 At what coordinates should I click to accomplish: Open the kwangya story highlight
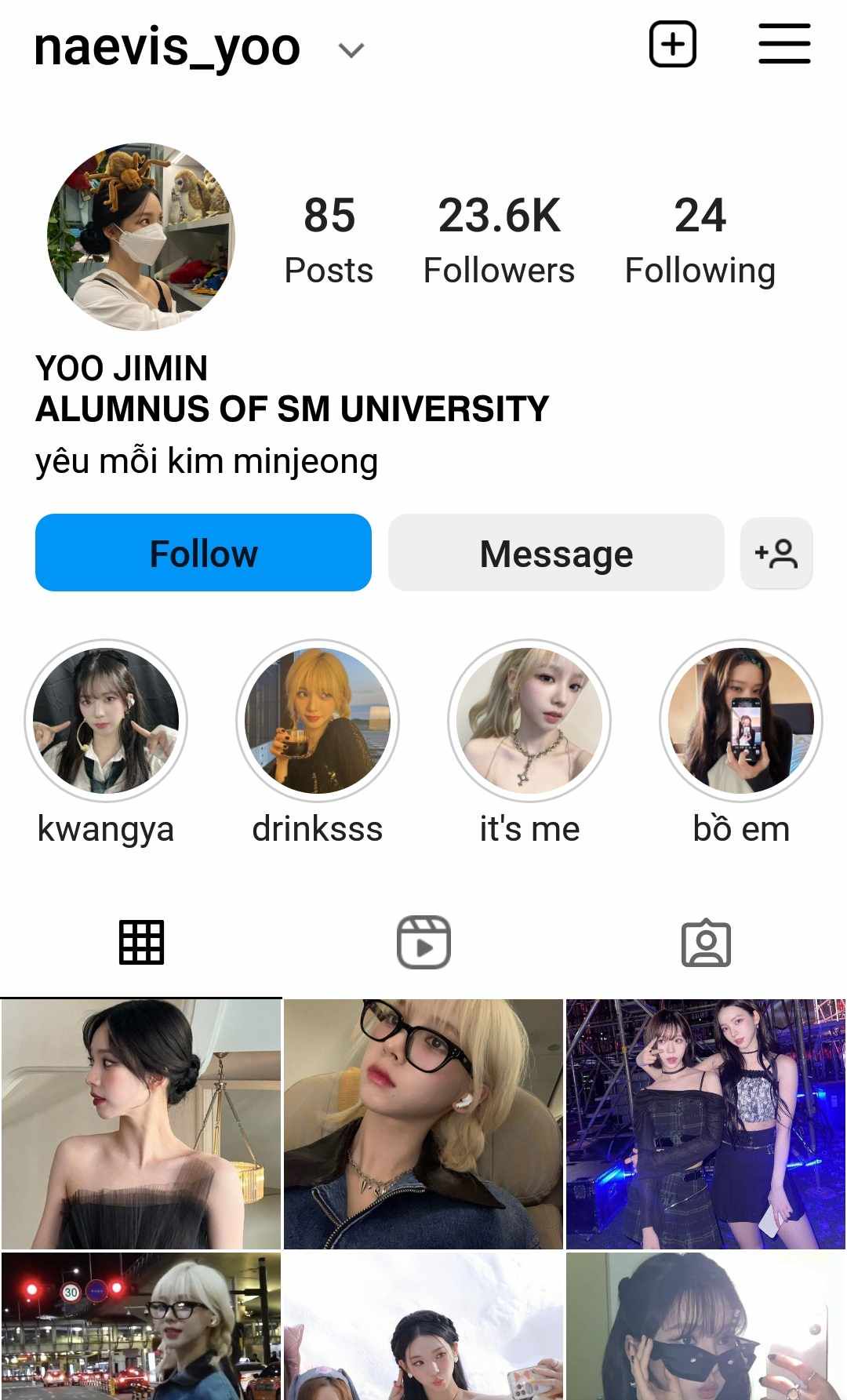pyautogui.click(x=106, y=720)
